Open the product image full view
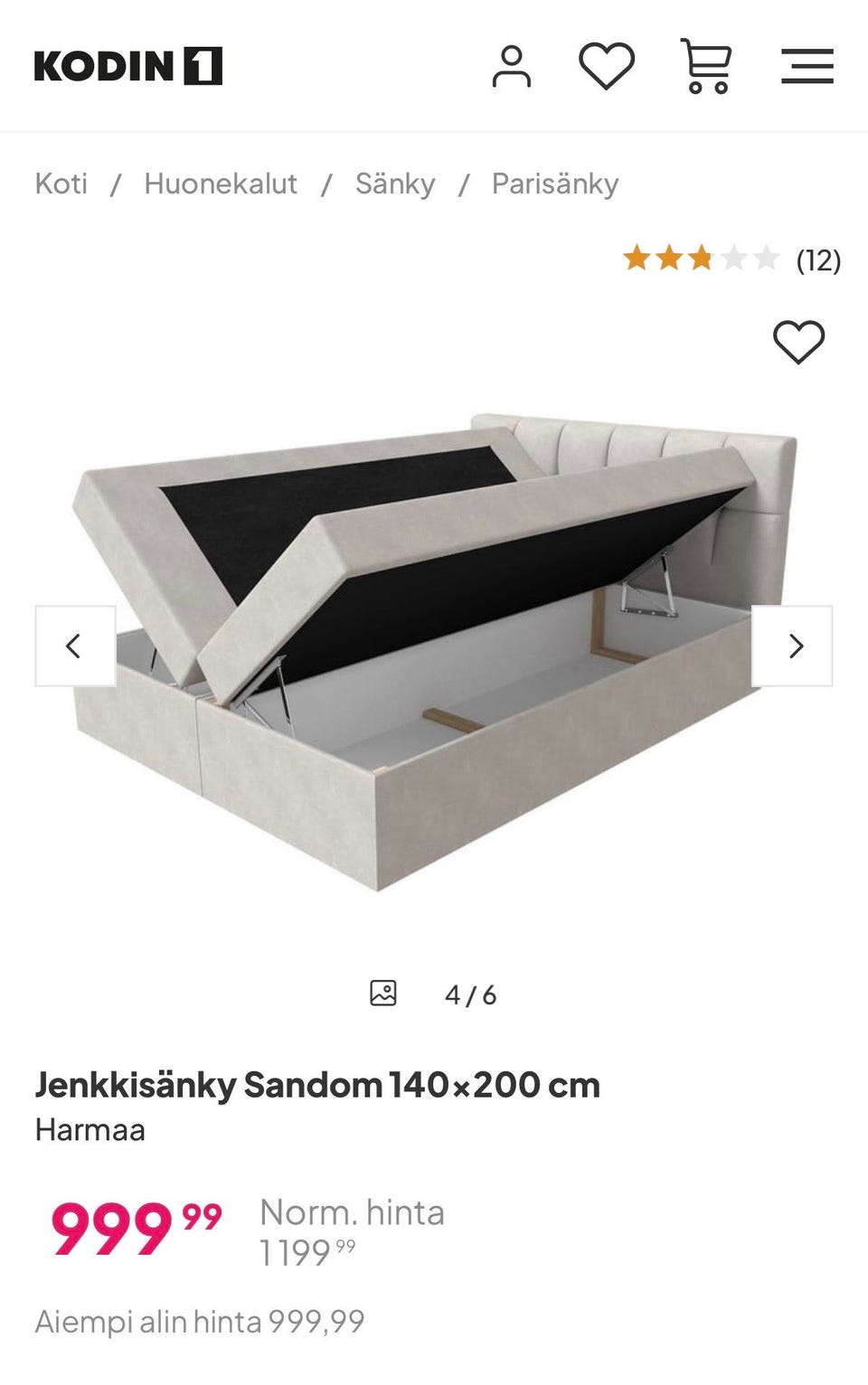868x1385 pixels. (434, 651)
